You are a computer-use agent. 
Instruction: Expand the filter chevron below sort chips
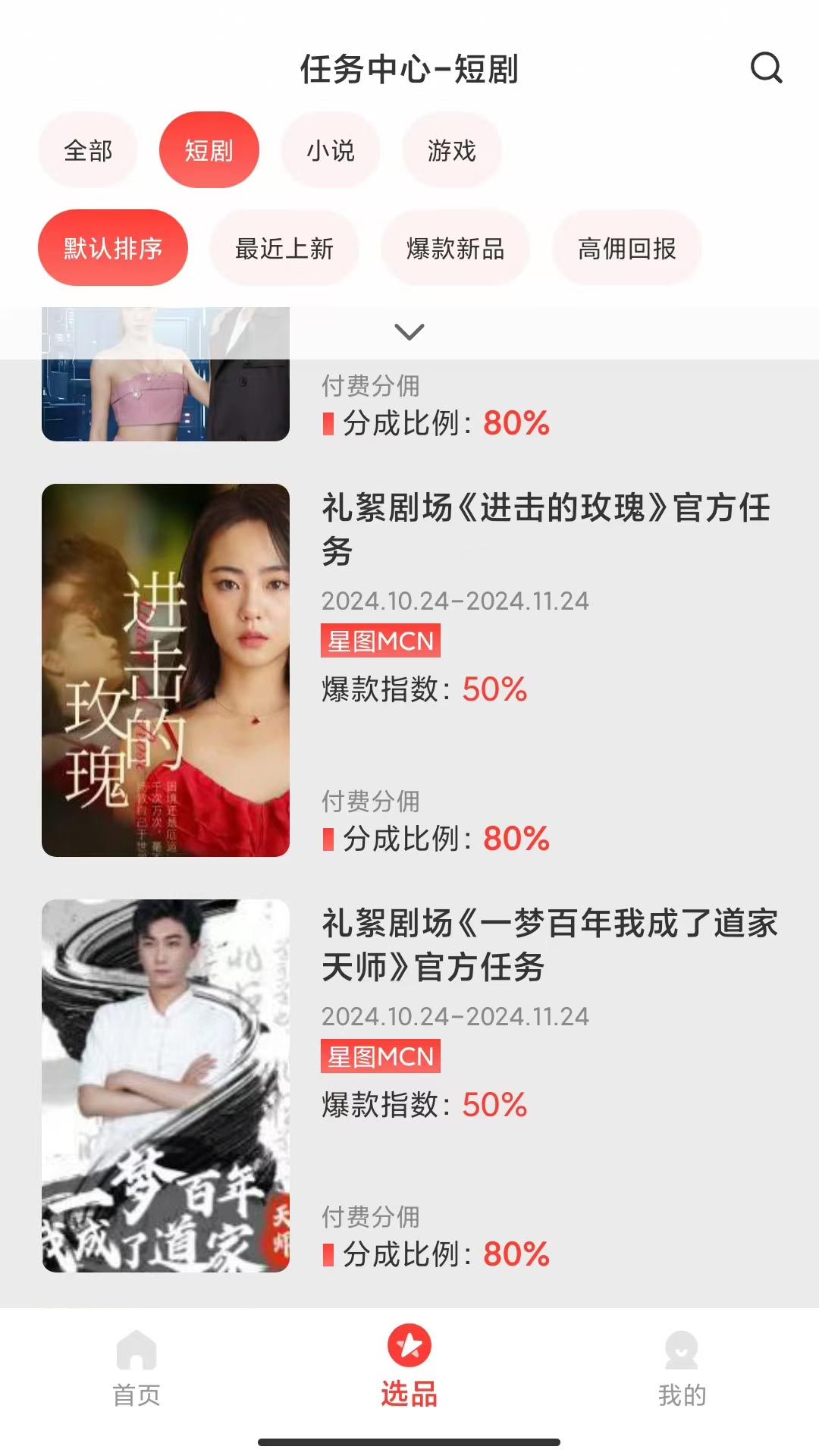tap(409, 332)
